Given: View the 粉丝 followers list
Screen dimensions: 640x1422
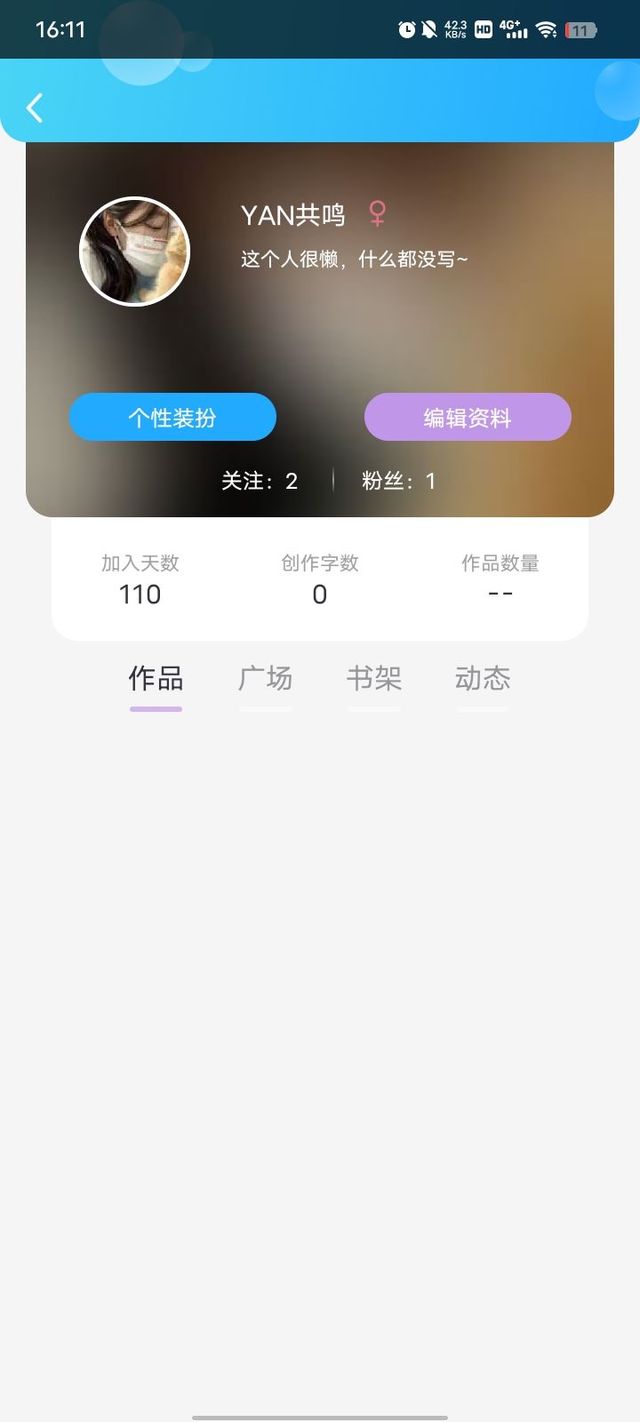Looking at the screenshot, I should click(x=399, y=481).
